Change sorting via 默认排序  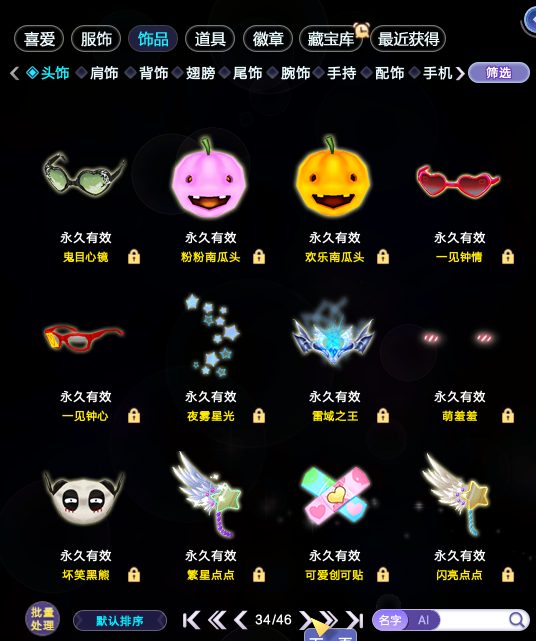120,621
